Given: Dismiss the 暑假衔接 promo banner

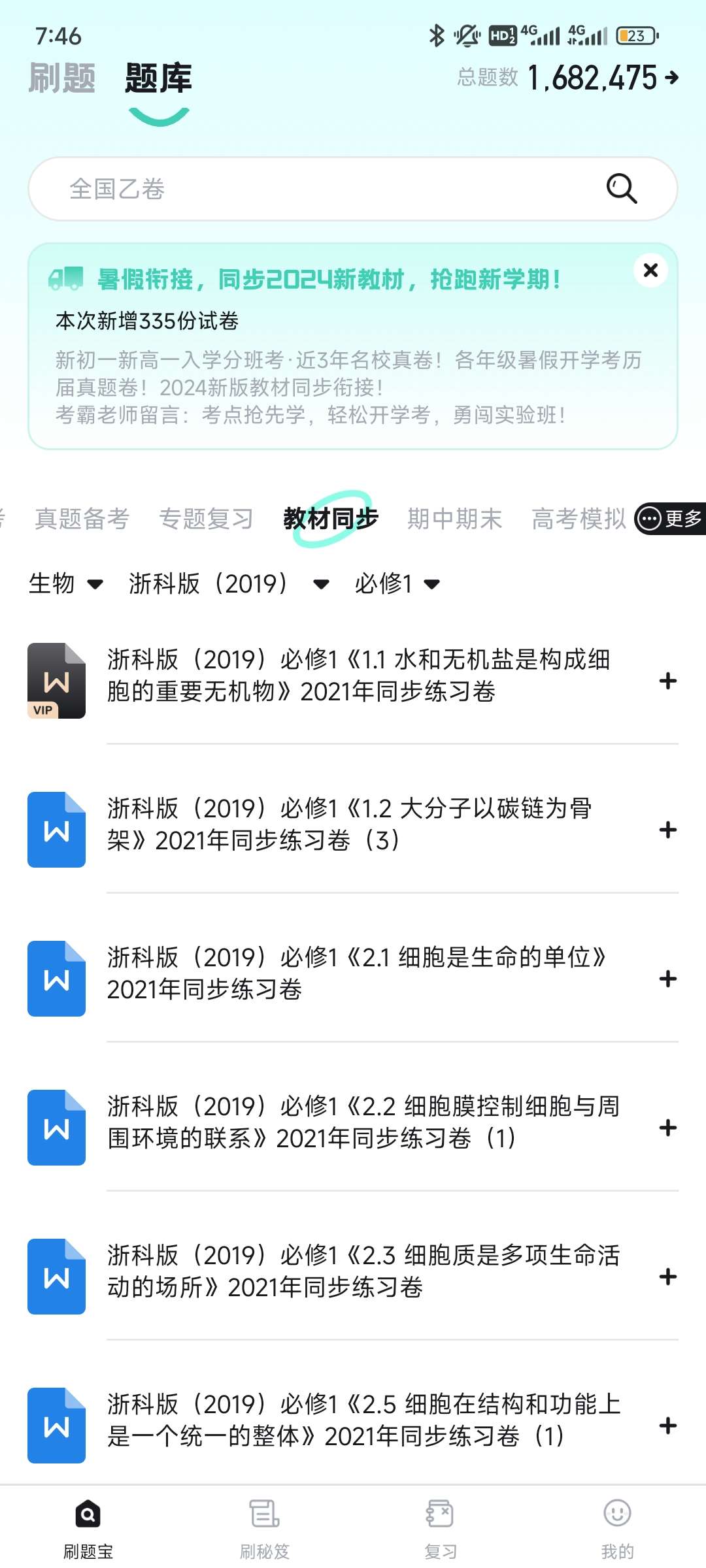Looking at the screenshot, I should click(x=650, y=270).
